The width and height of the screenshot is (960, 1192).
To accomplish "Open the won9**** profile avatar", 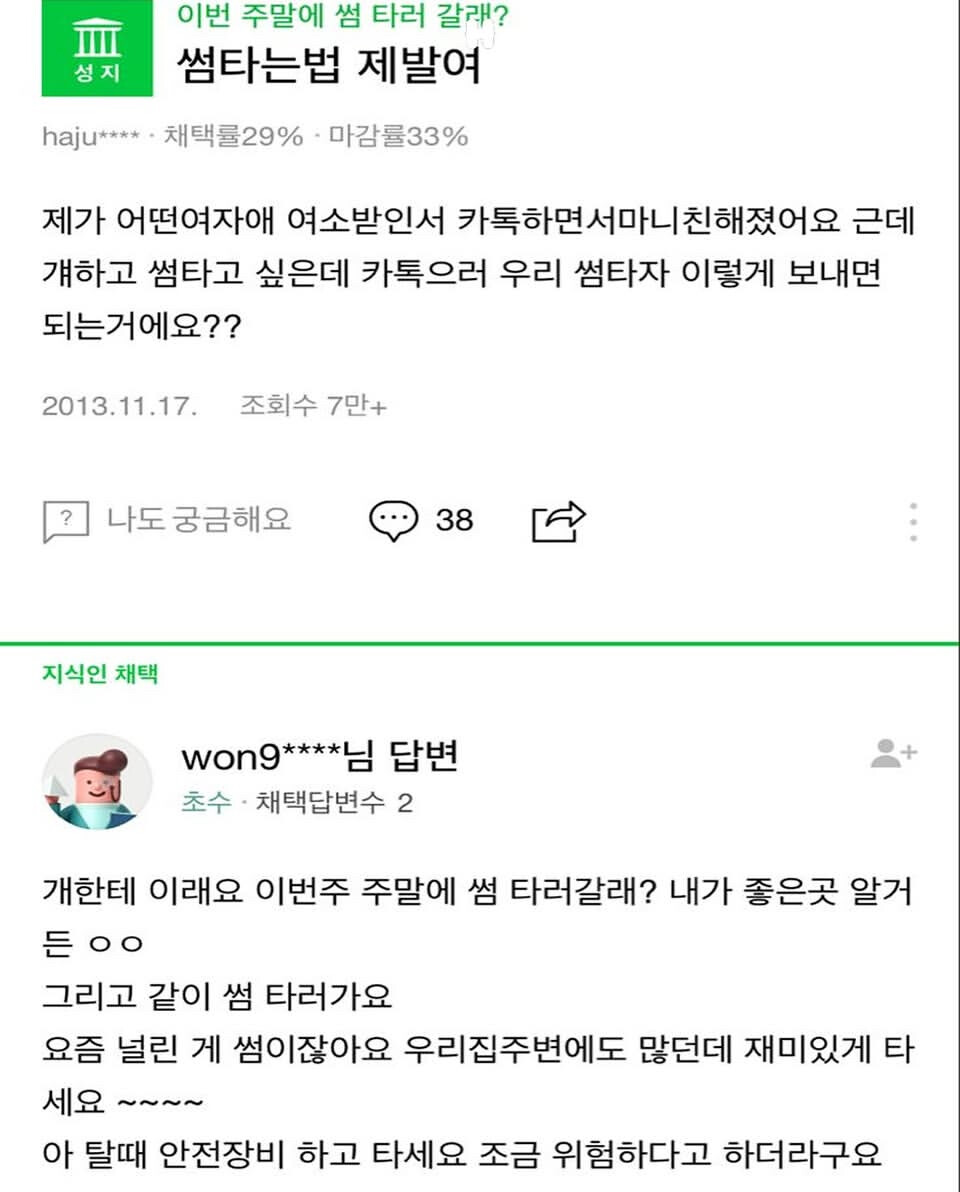I will click(x=97, y=781).
